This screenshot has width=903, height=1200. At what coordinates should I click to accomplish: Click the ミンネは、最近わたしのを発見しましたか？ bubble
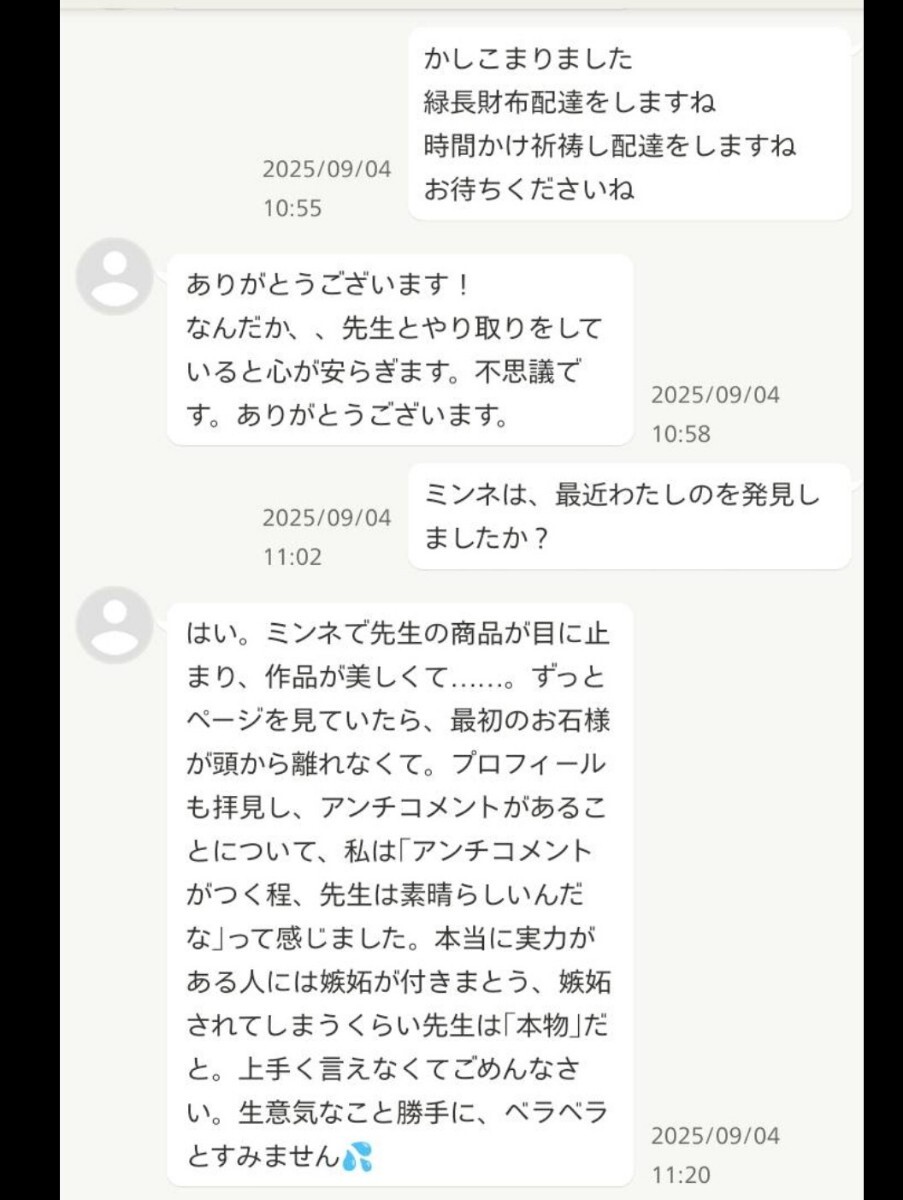630,515
